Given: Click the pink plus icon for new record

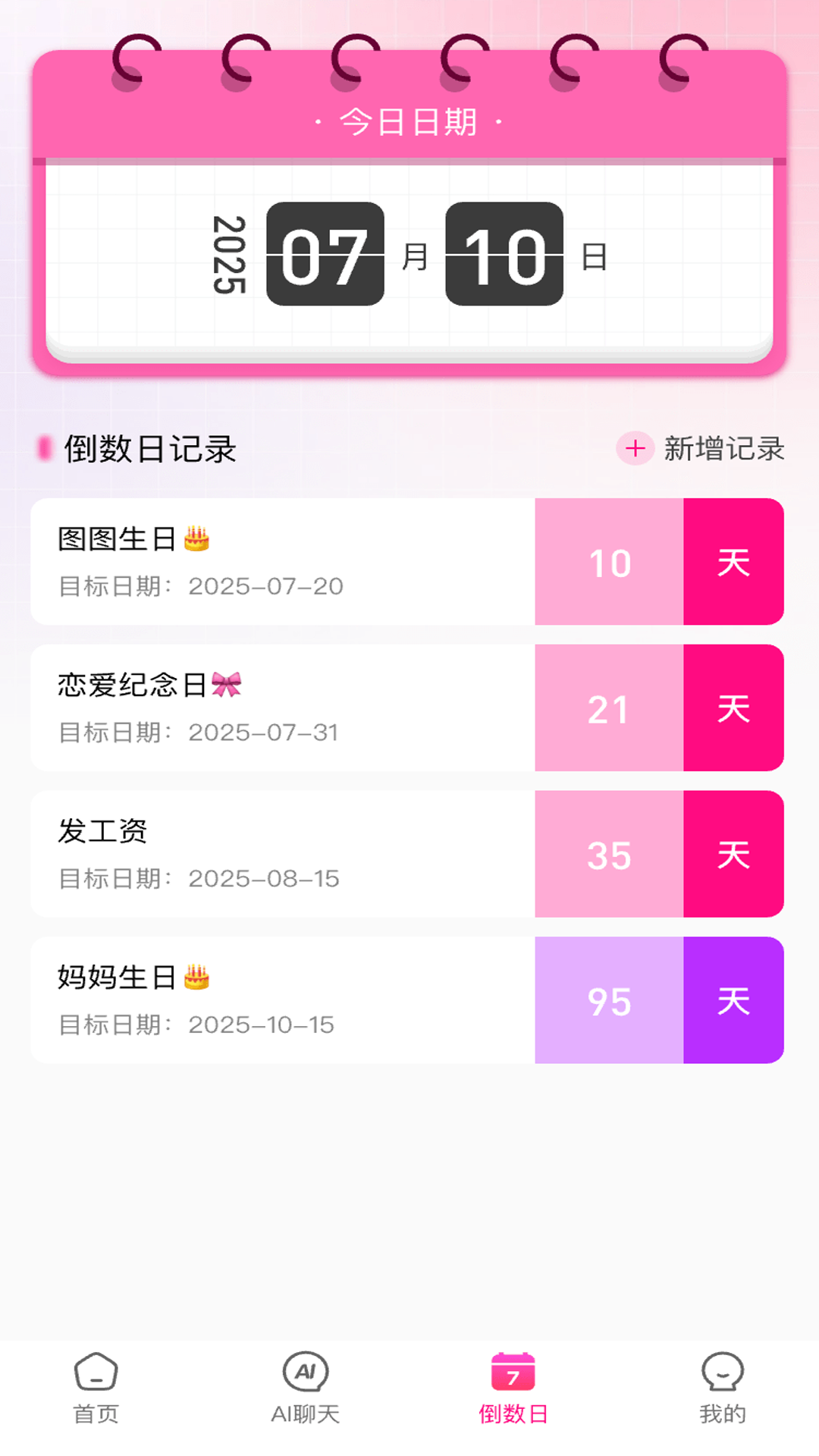Looking at the screenshot, I should pos(634,449).
